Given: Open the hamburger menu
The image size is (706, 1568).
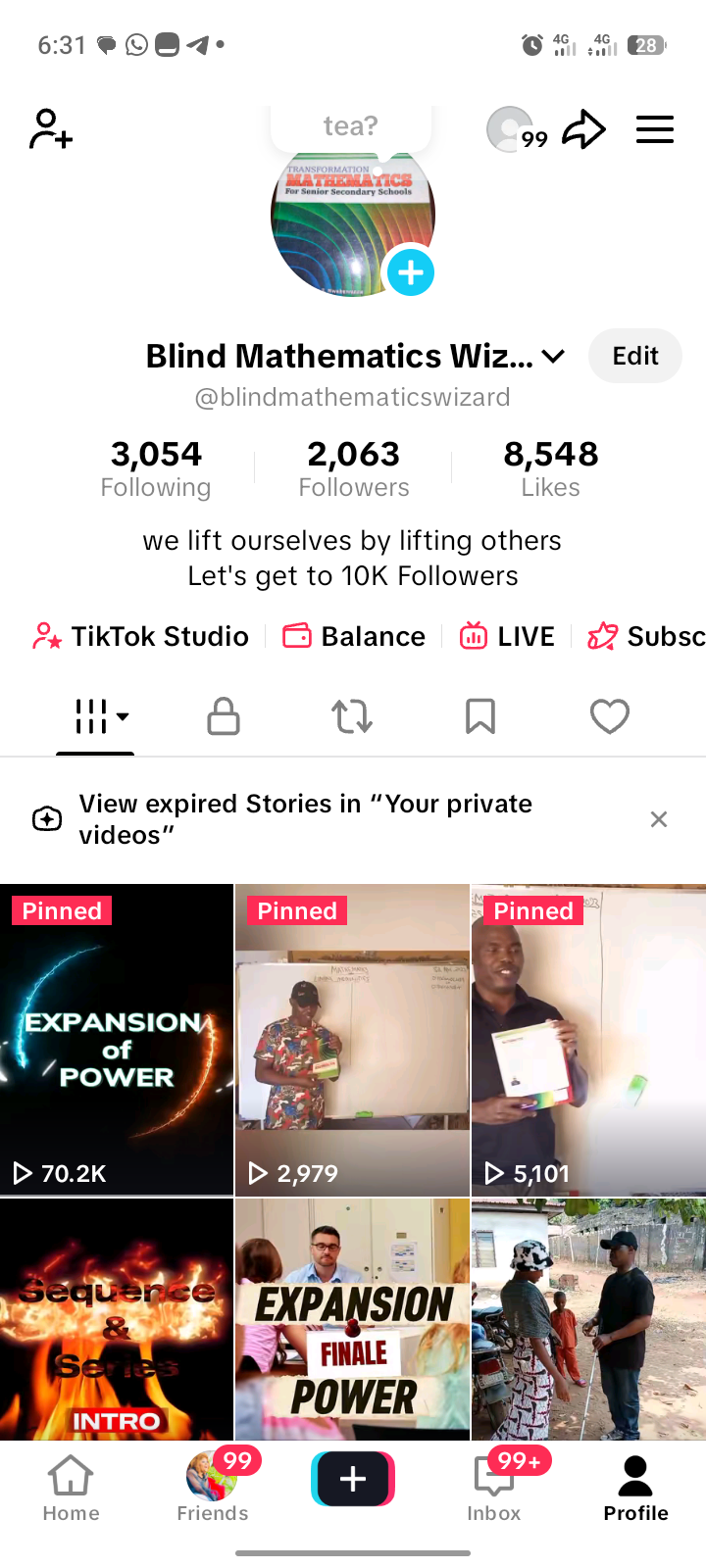Looking at the screenshot, I should pos(654,129).
